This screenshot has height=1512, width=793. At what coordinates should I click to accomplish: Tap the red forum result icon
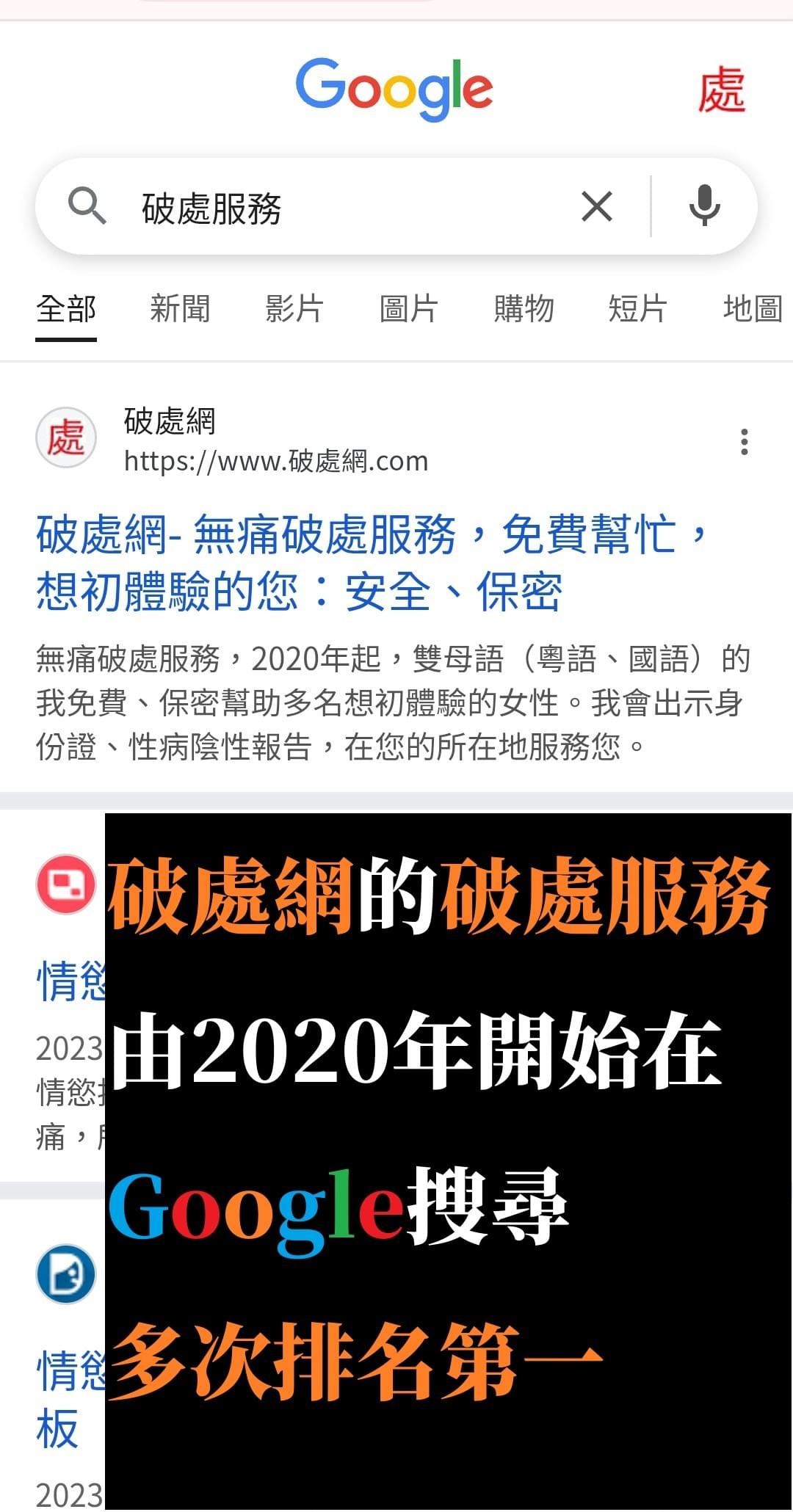[x=65, y=884]
